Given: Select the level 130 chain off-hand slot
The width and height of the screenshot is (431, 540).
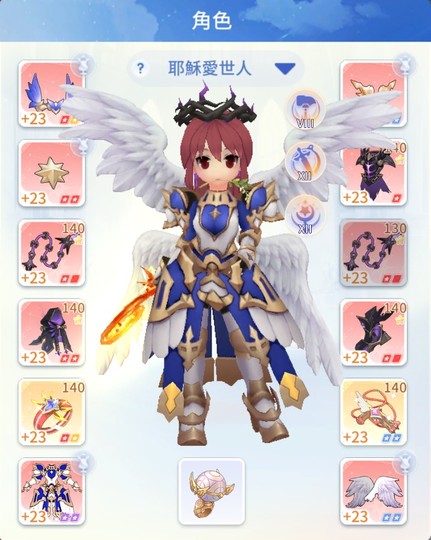Looking at the screenshot, I should 373,253.
